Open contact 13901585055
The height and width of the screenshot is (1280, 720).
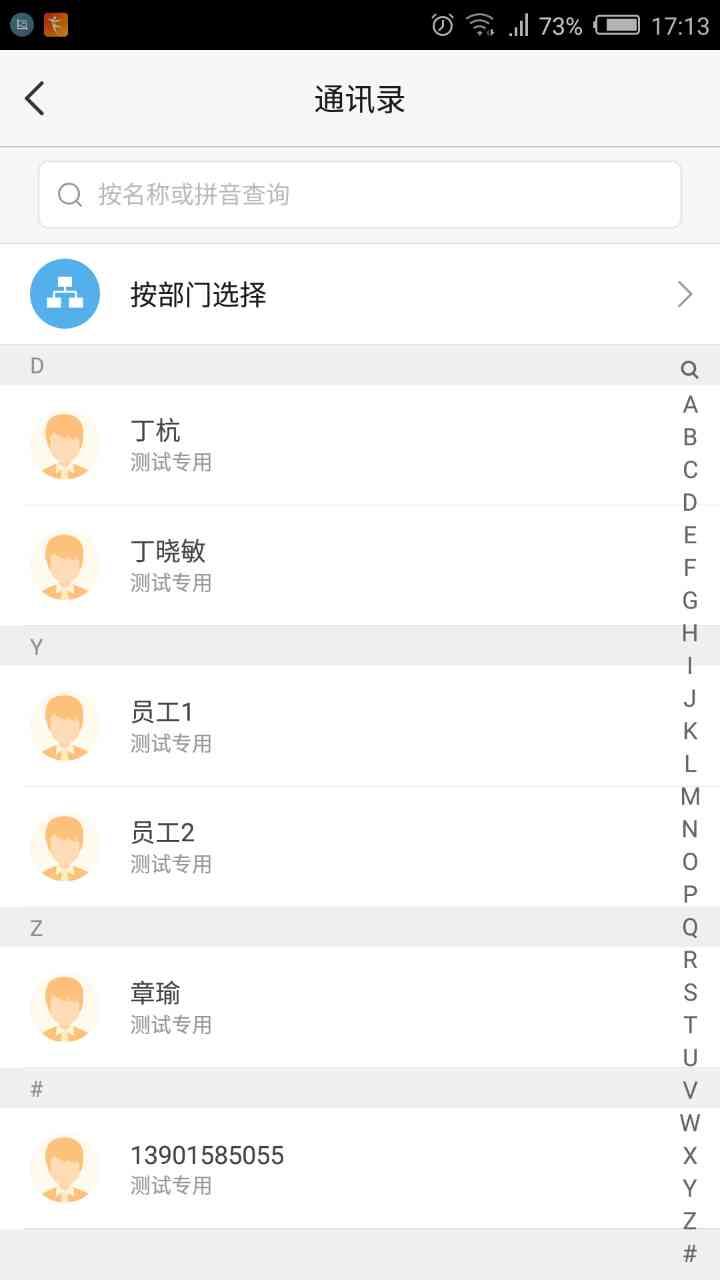click(340, 1168)
